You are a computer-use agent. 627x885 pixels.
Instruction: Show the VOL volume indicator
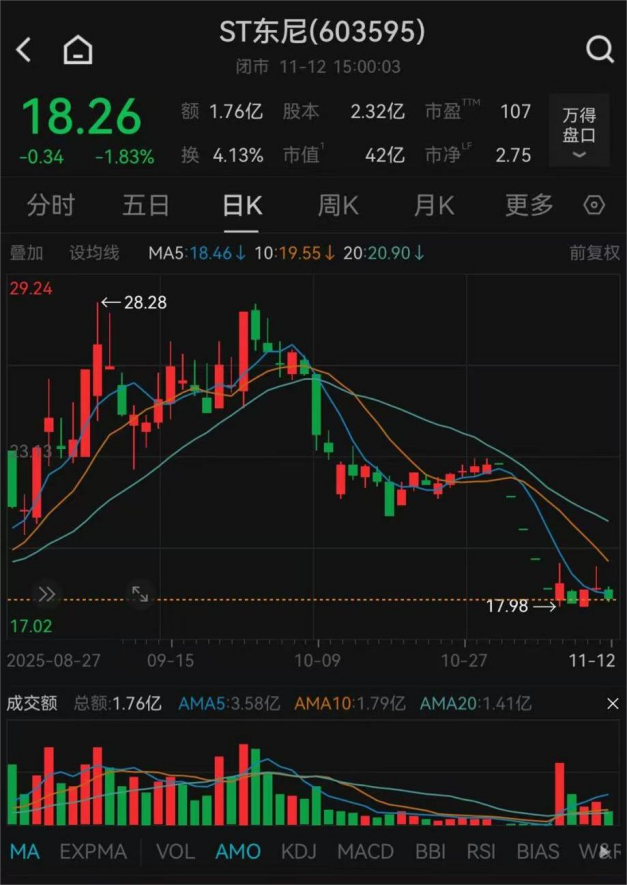pyautogui.click(x=175, y=852)
